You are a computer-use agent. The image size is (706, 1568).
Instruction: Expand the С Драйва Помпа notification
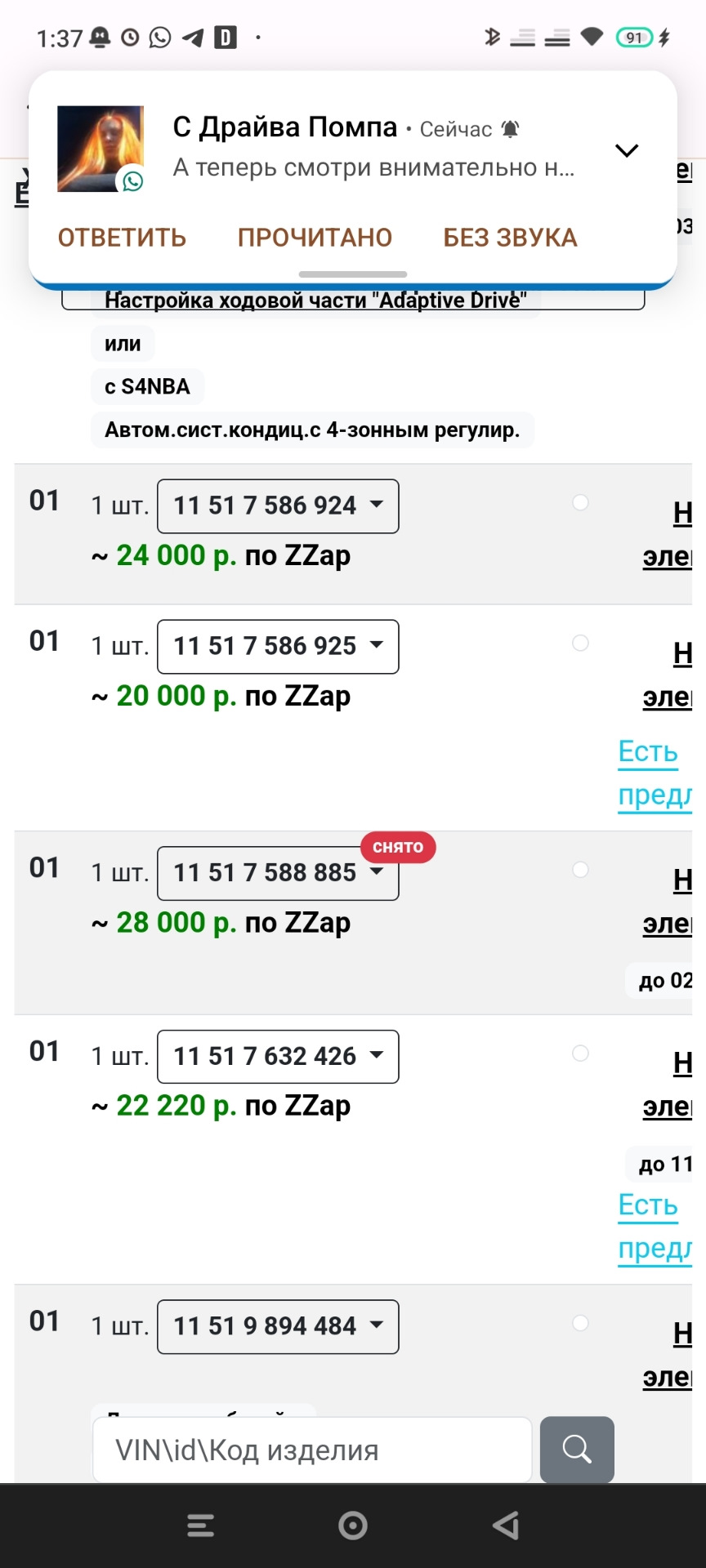point(627,150)
